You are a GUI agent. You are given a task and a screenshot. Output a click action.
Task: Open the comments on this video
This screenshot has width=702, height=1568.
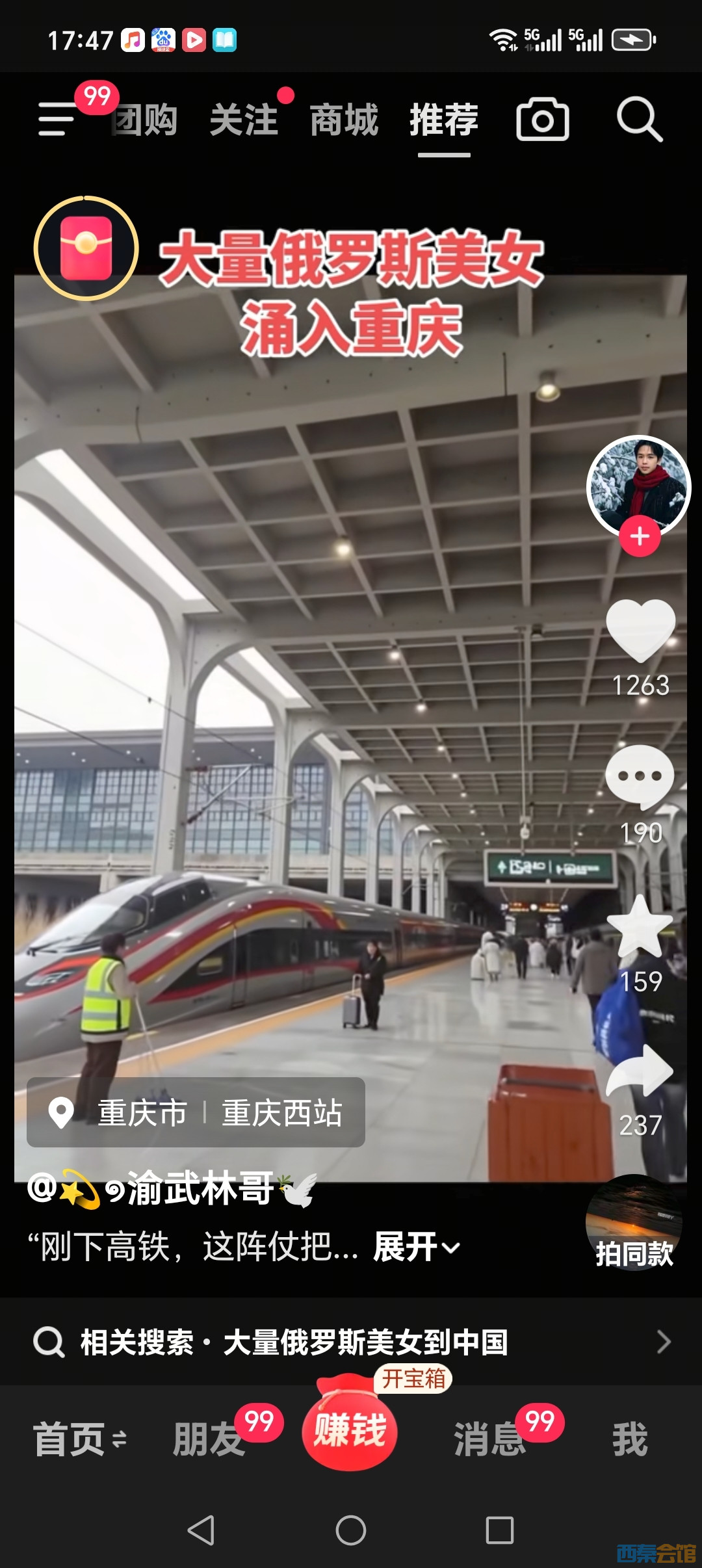(640, 777)
